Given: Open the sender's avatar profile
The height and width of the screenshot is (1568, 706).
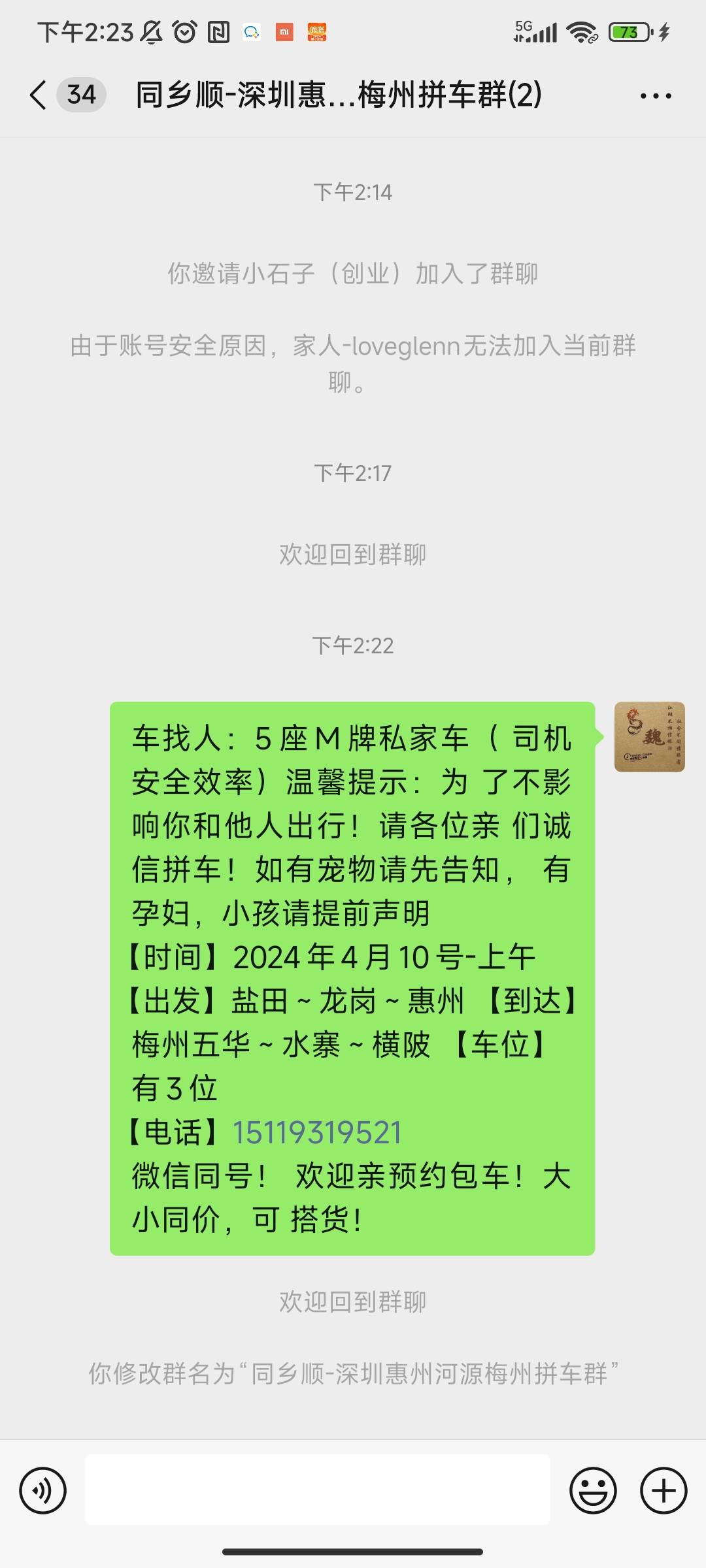Looking at the screenshot, I should coord(650,737).
